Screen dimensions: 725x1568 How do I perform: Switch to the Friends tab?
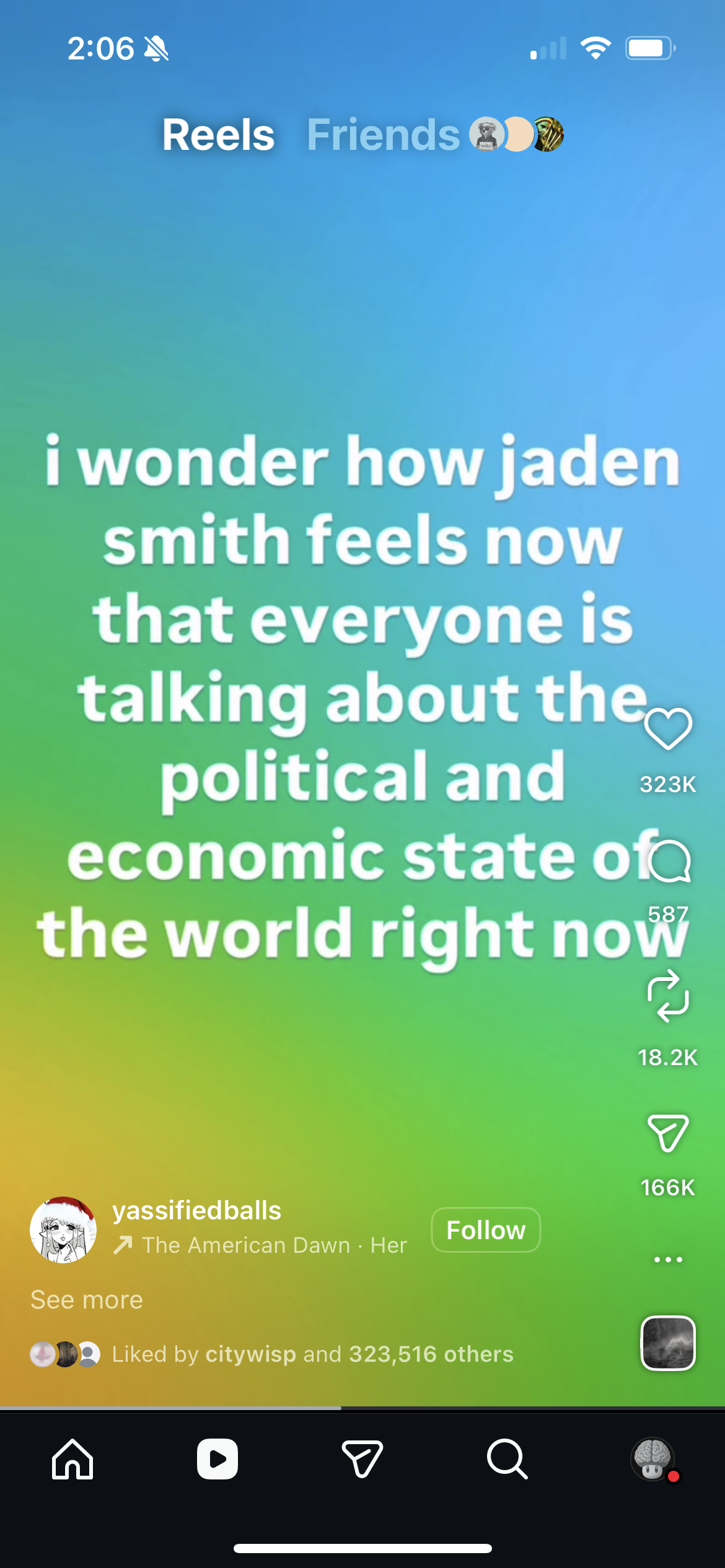pyautogui.click(x=383, y=134)
